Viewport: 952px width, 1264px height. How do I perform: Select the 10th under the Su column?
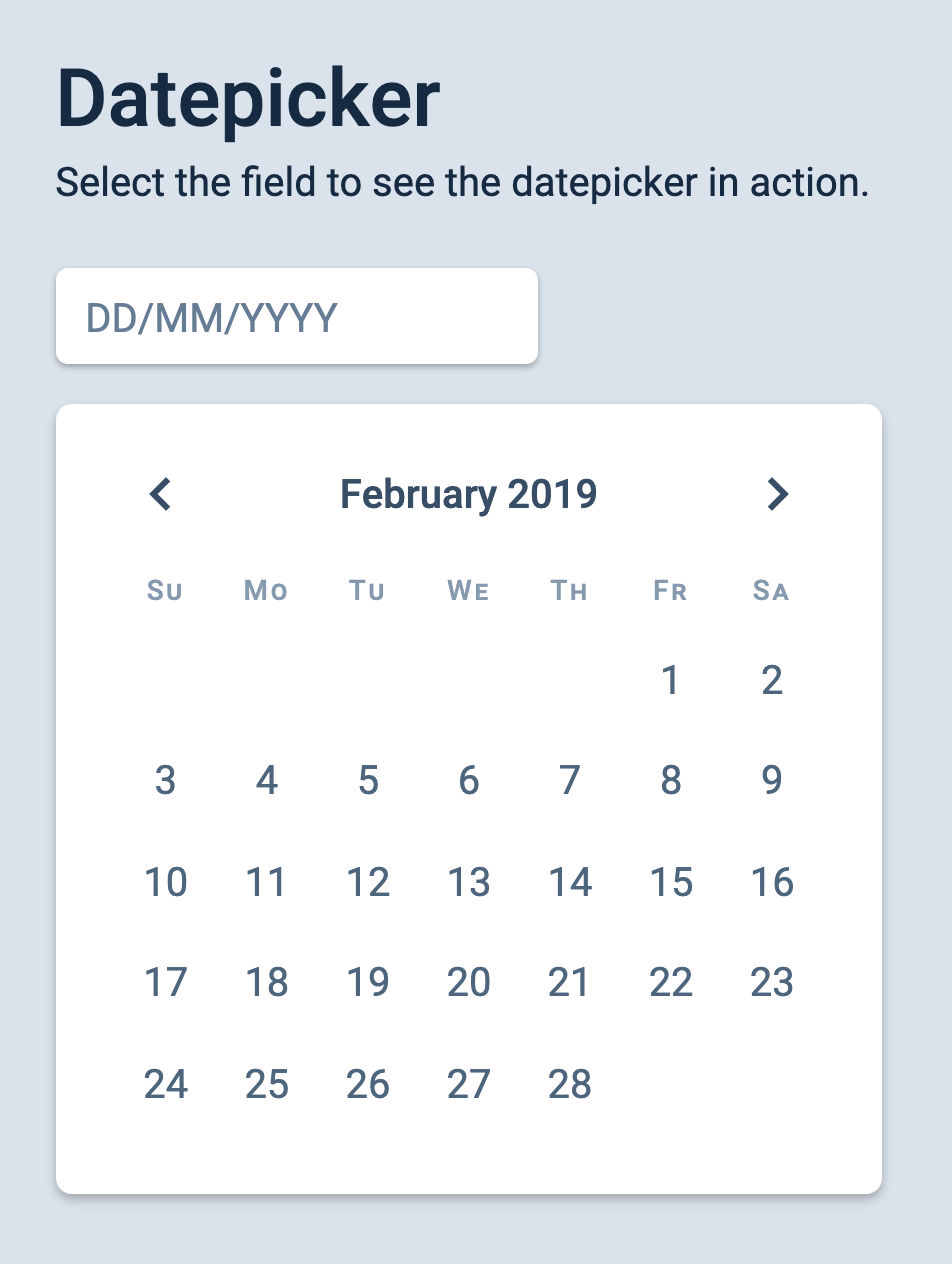click(165, 882)
